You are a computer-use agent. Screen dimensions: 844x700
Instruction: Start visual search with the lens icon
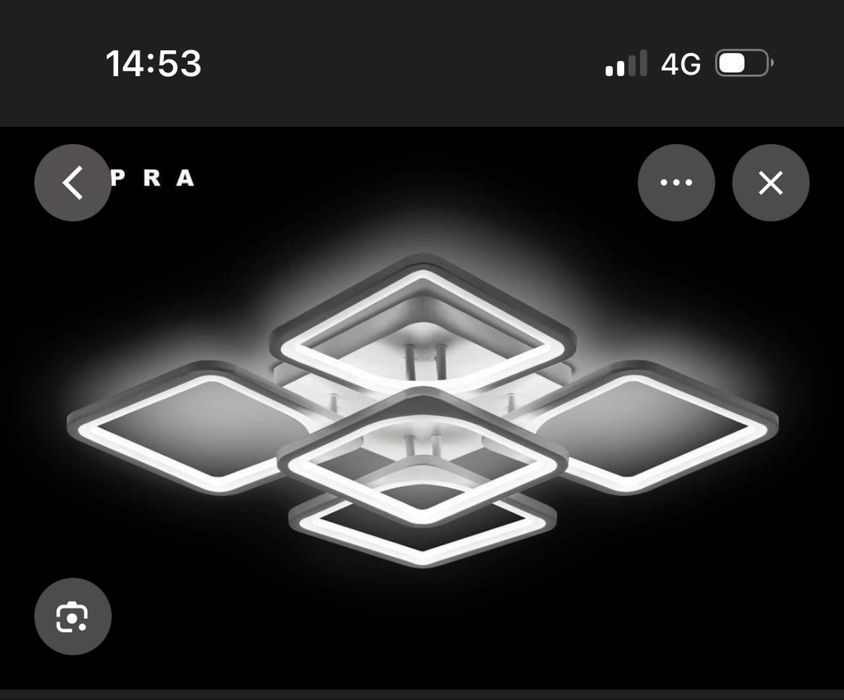coord(72,617)
